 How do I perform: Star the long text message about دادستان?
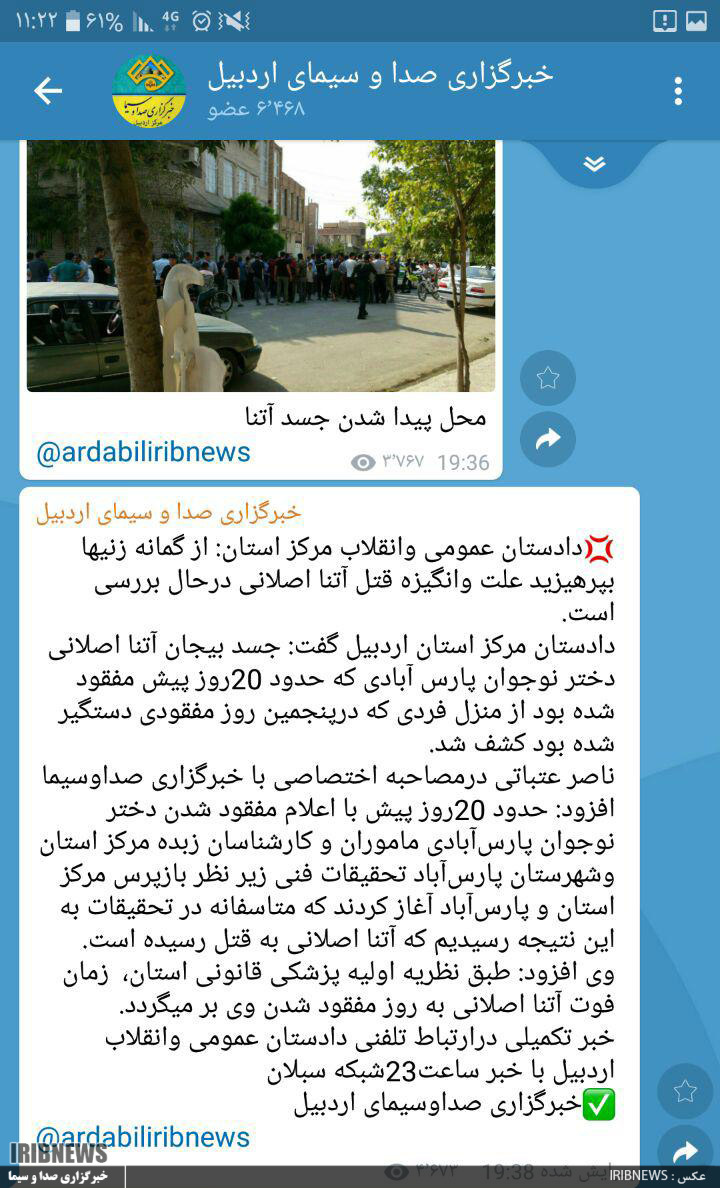coord(685,1091)
